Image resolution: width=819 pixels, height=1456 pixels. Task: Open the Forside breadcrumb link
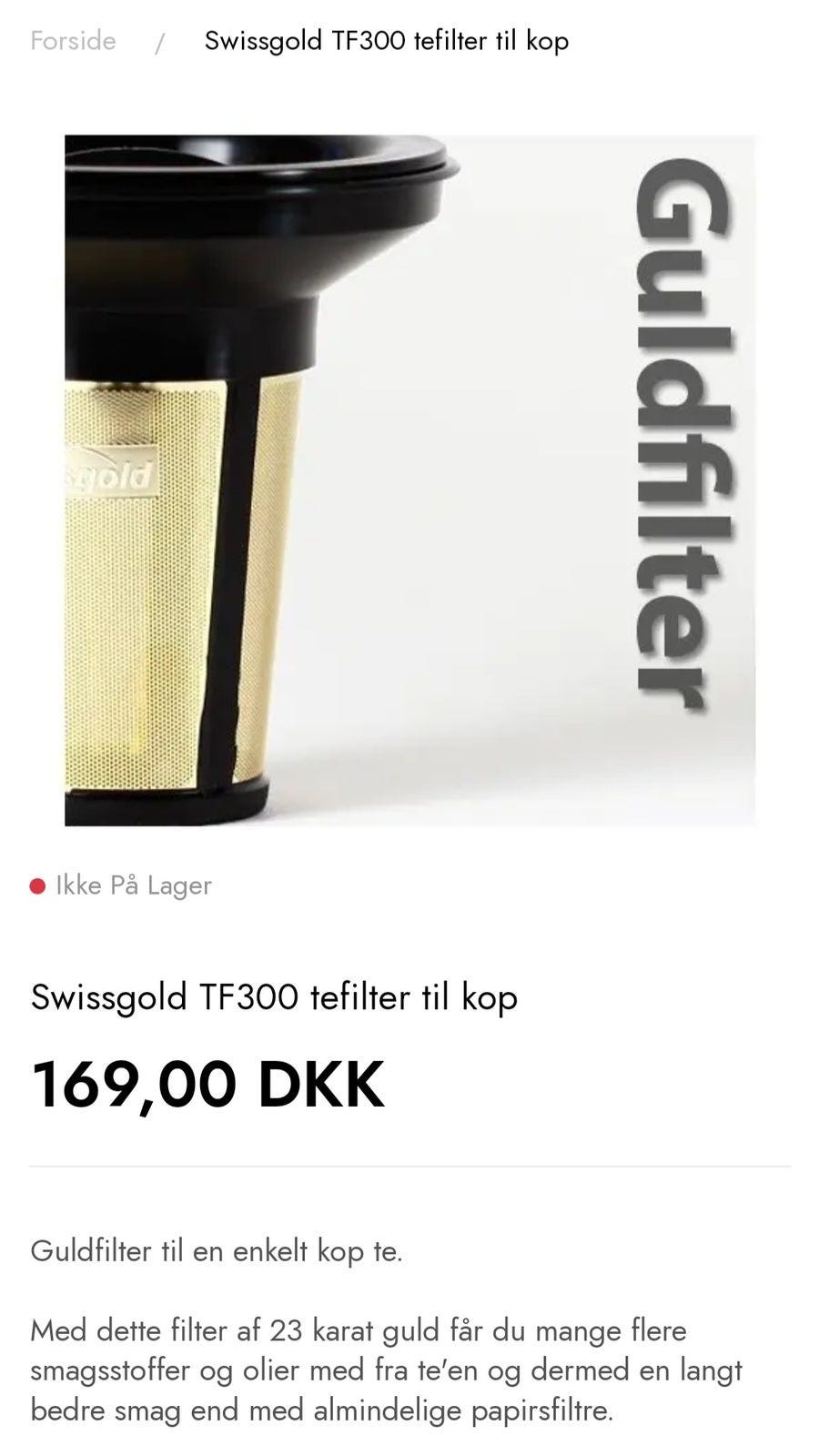[x=73, y=40]
